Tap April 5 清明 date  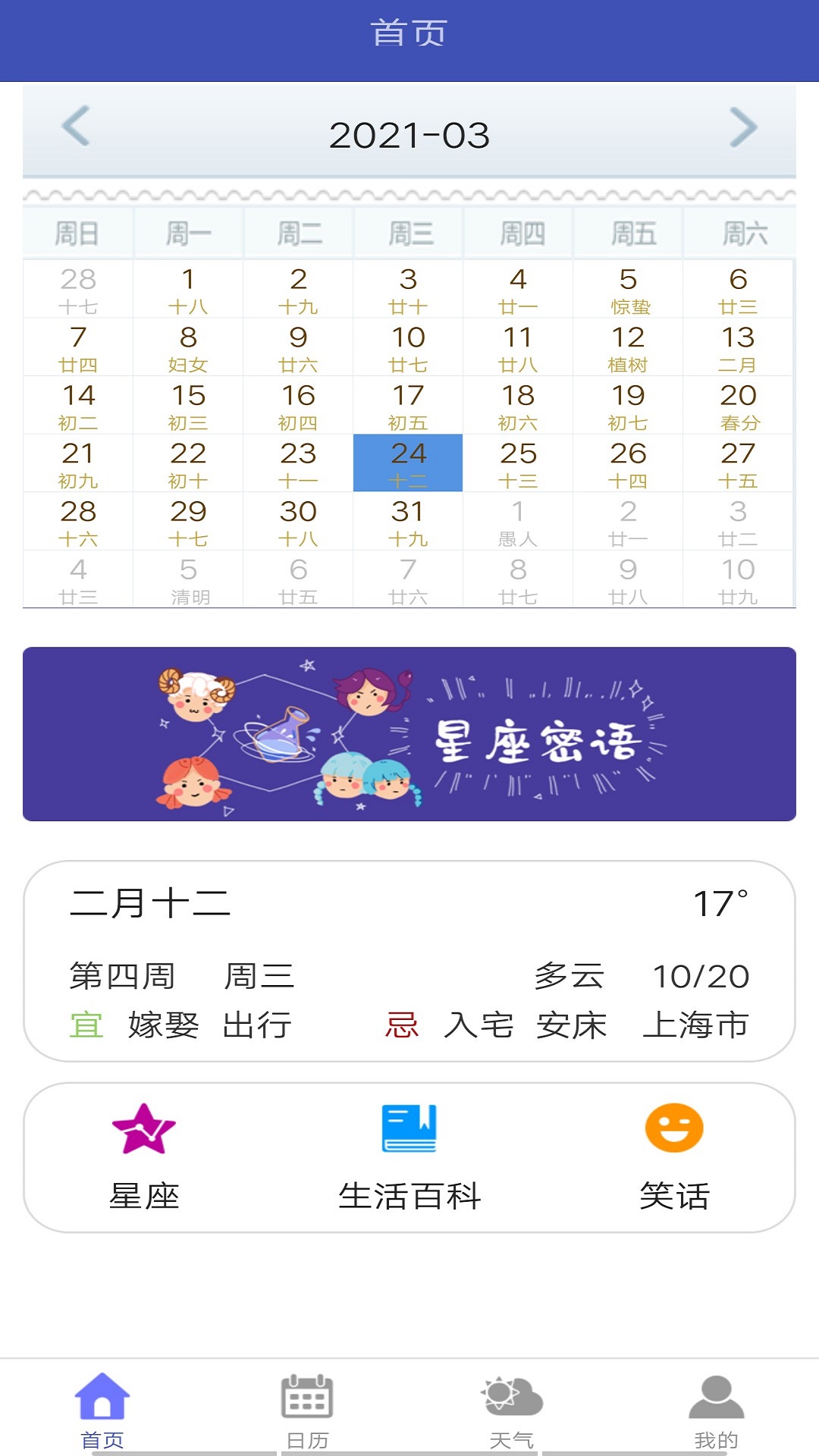pos(188,580)
